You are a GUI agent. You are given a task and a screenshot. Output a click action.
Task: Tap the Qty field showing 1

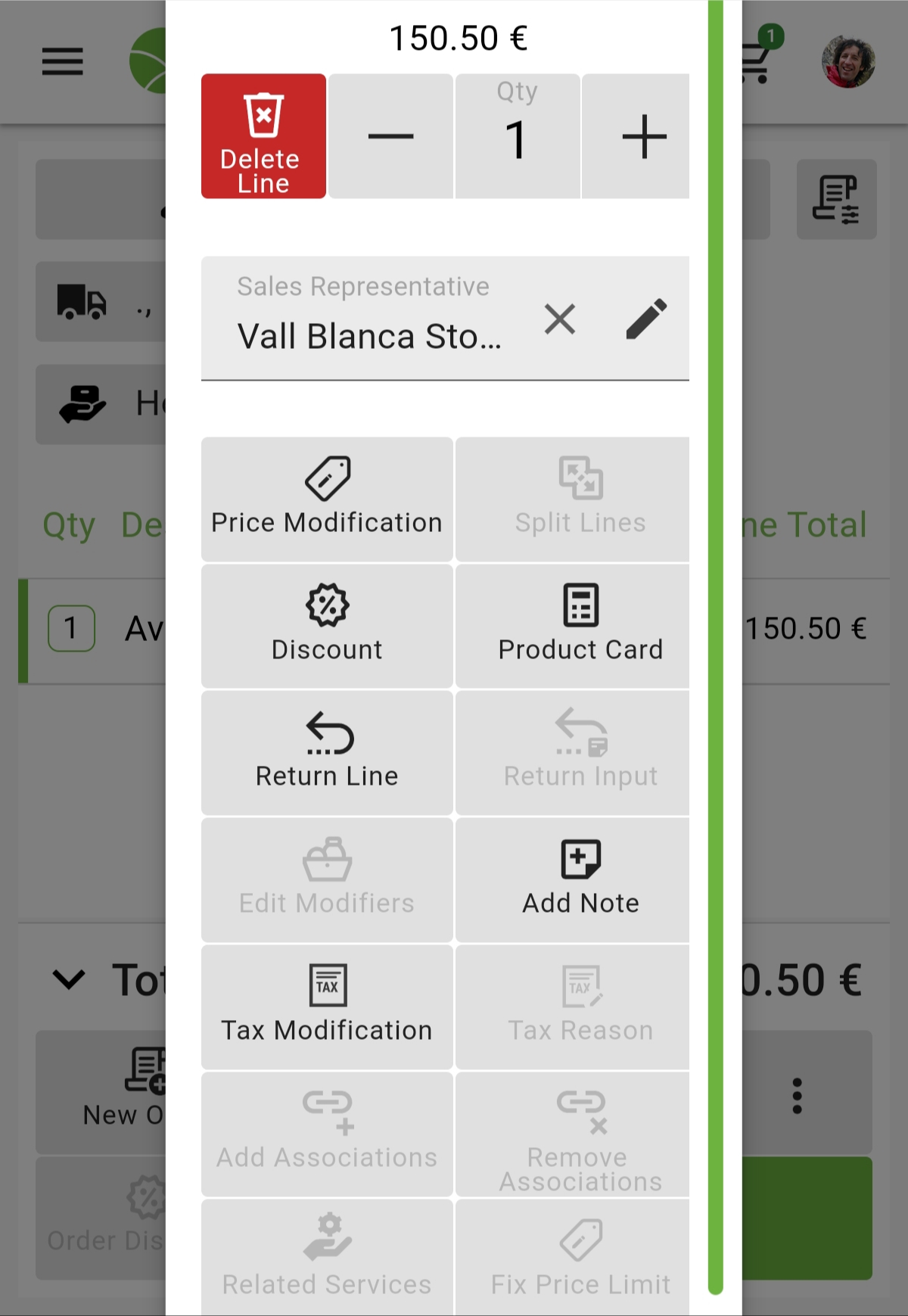[517, 138]
